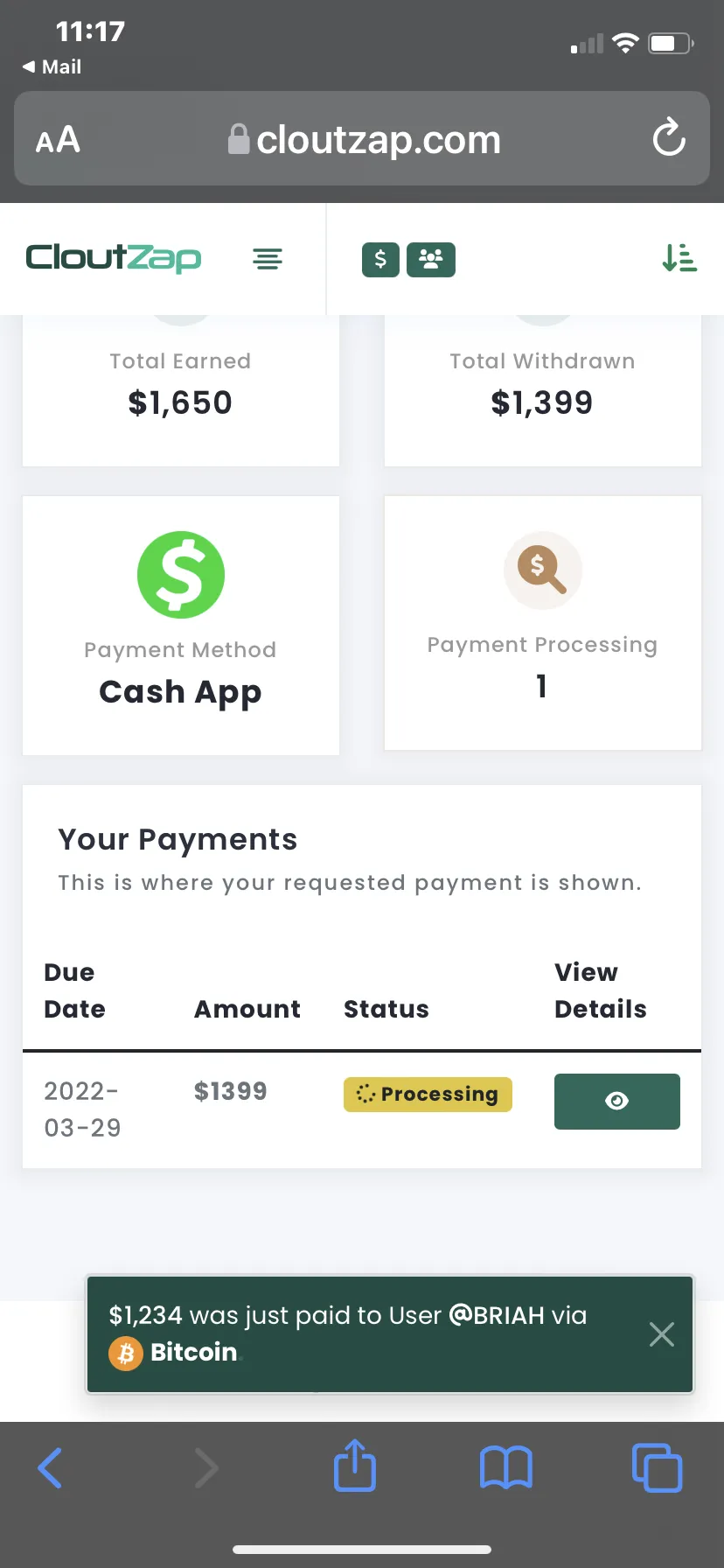Viewport: 724px width, 1568px height.
Task: Tap the green dollar sign icon
Action: pyautogui.click(x=380, y=259)
